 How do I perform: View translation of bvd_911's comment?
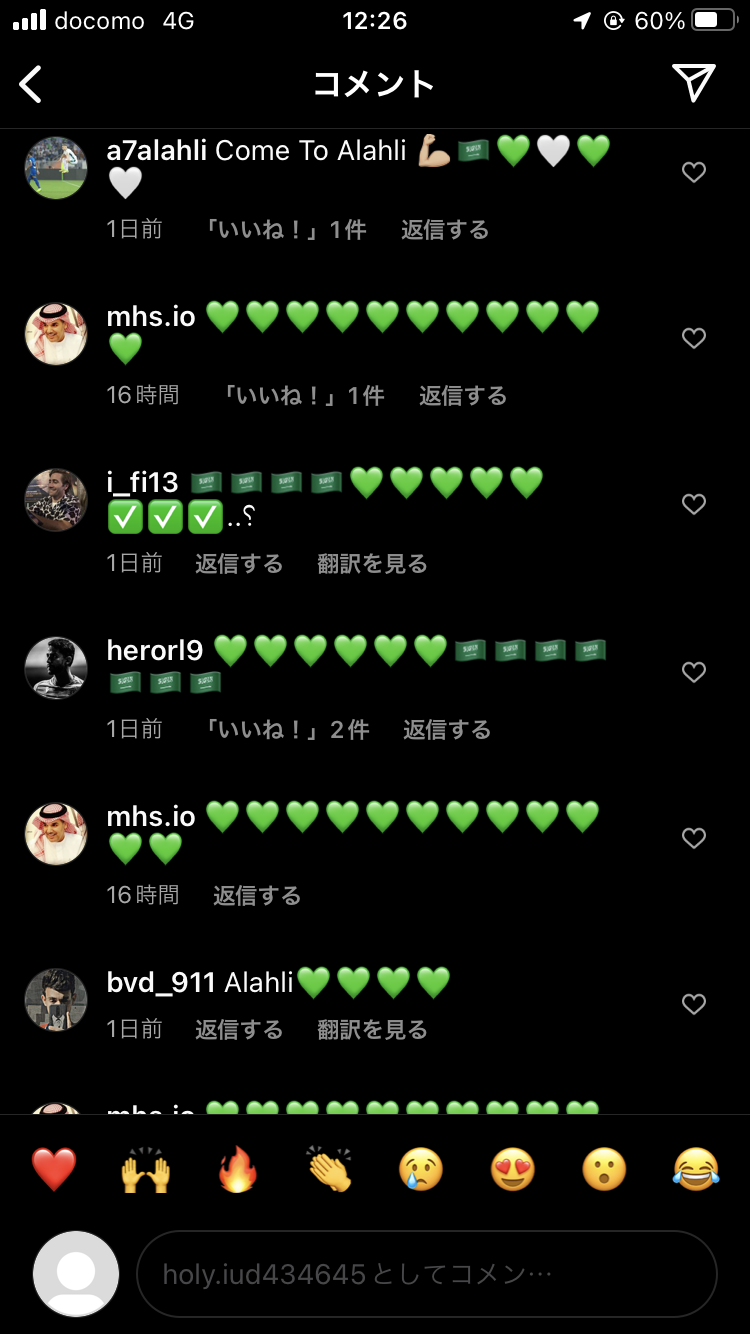pos(372,1030)
